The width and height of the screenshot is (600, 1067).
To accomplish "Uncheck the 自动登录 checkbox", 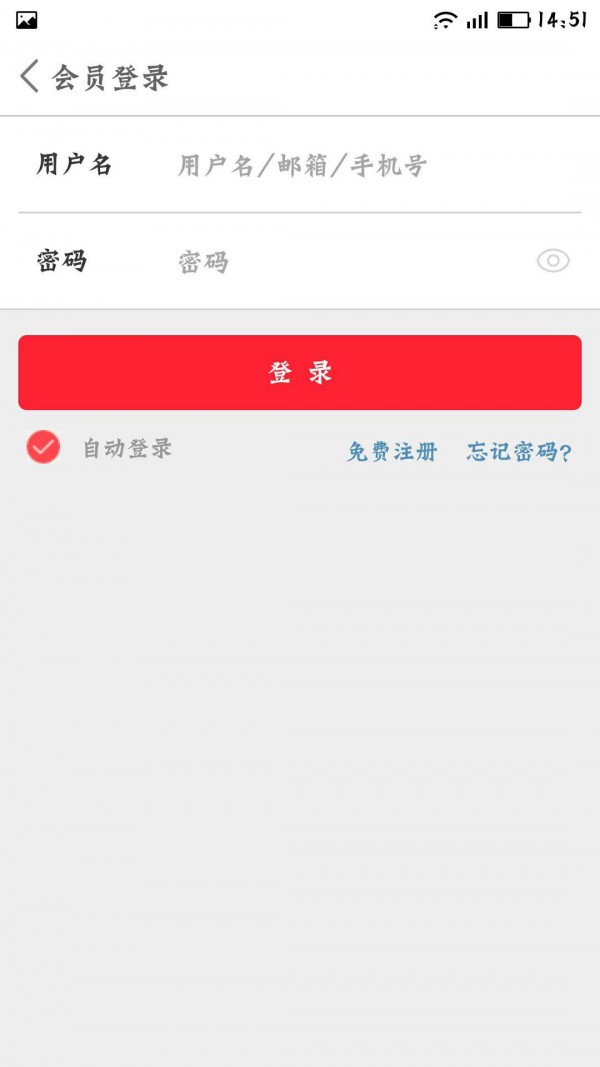I will [x=44, y=448].
